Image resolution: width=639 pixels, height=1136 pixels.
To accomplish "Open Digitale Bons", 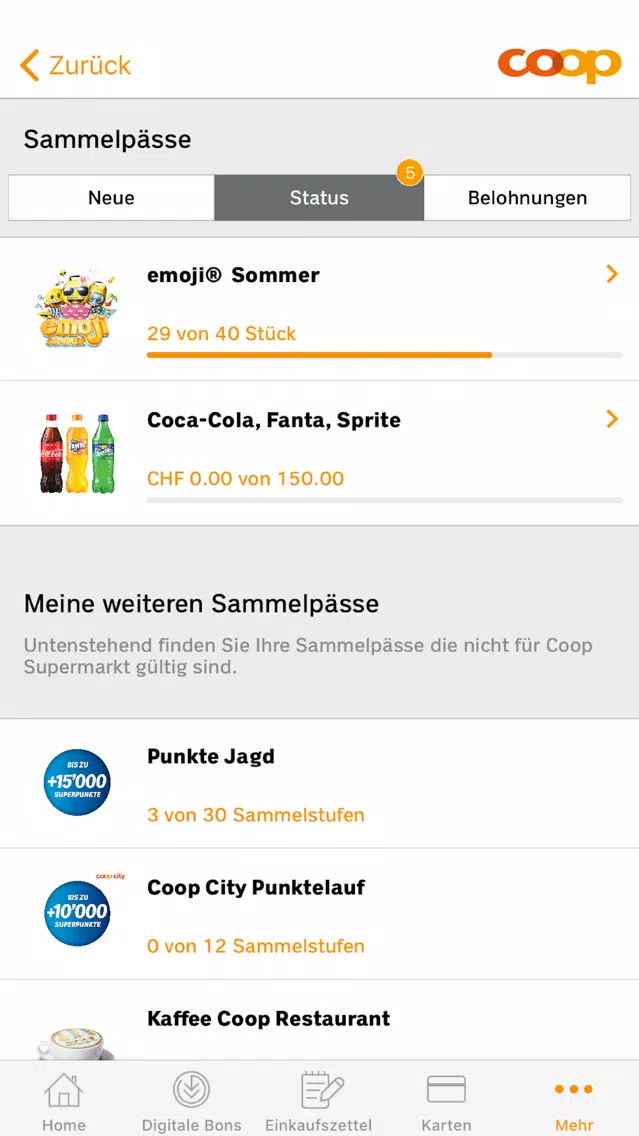I will tap(191, 1100).
